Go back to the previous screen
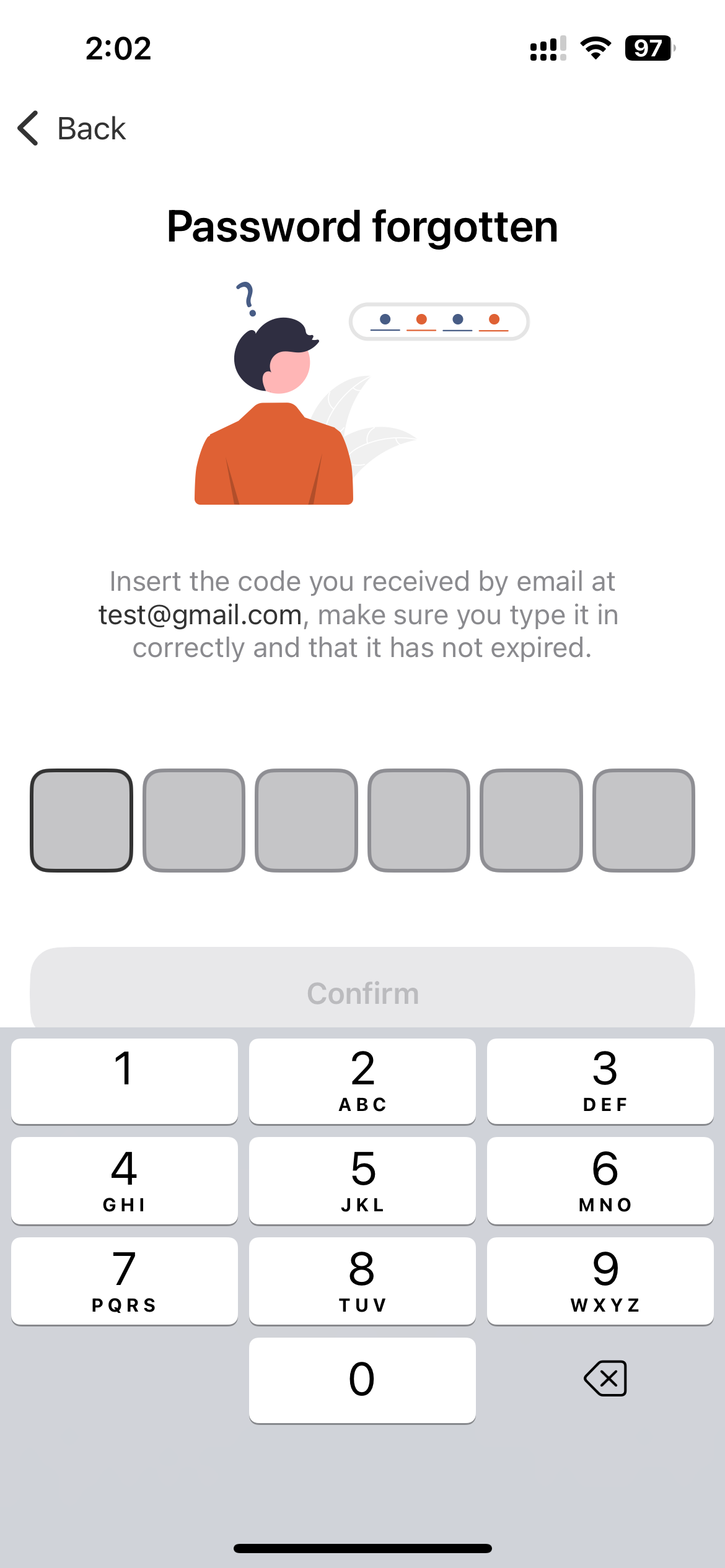The height and width of the screenshot is (1568, 725). coord(72,129)
